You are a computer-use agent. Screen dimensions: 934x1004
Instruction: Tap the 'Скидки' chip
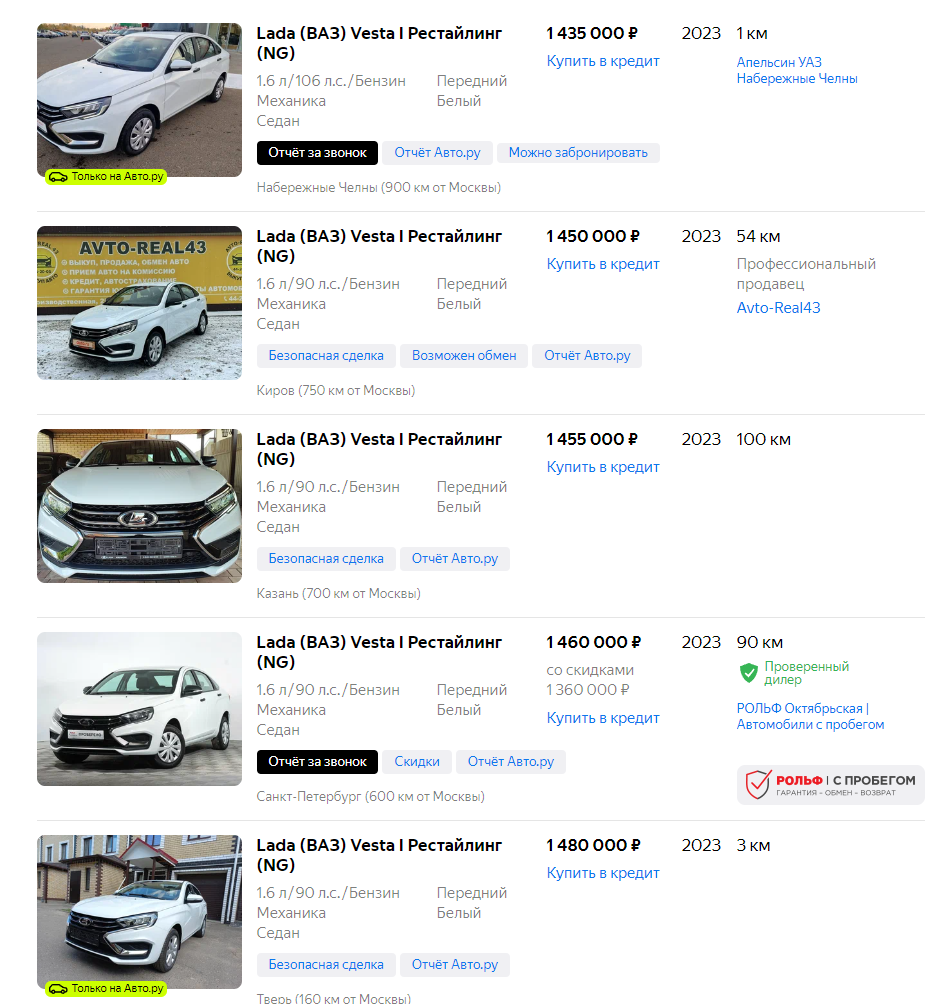[416, 762]
